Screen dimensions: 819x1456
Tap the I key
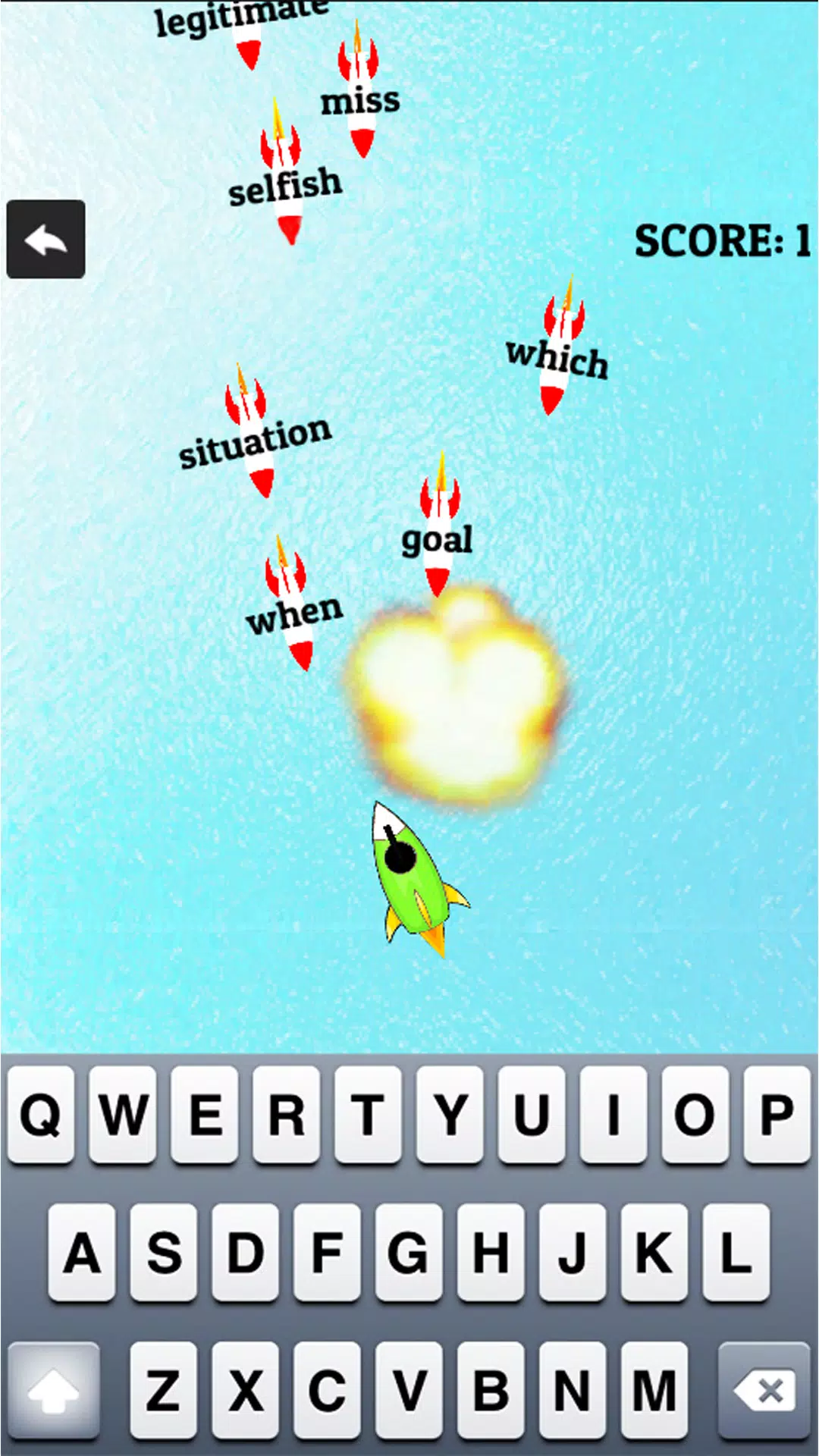(613, 1115)
